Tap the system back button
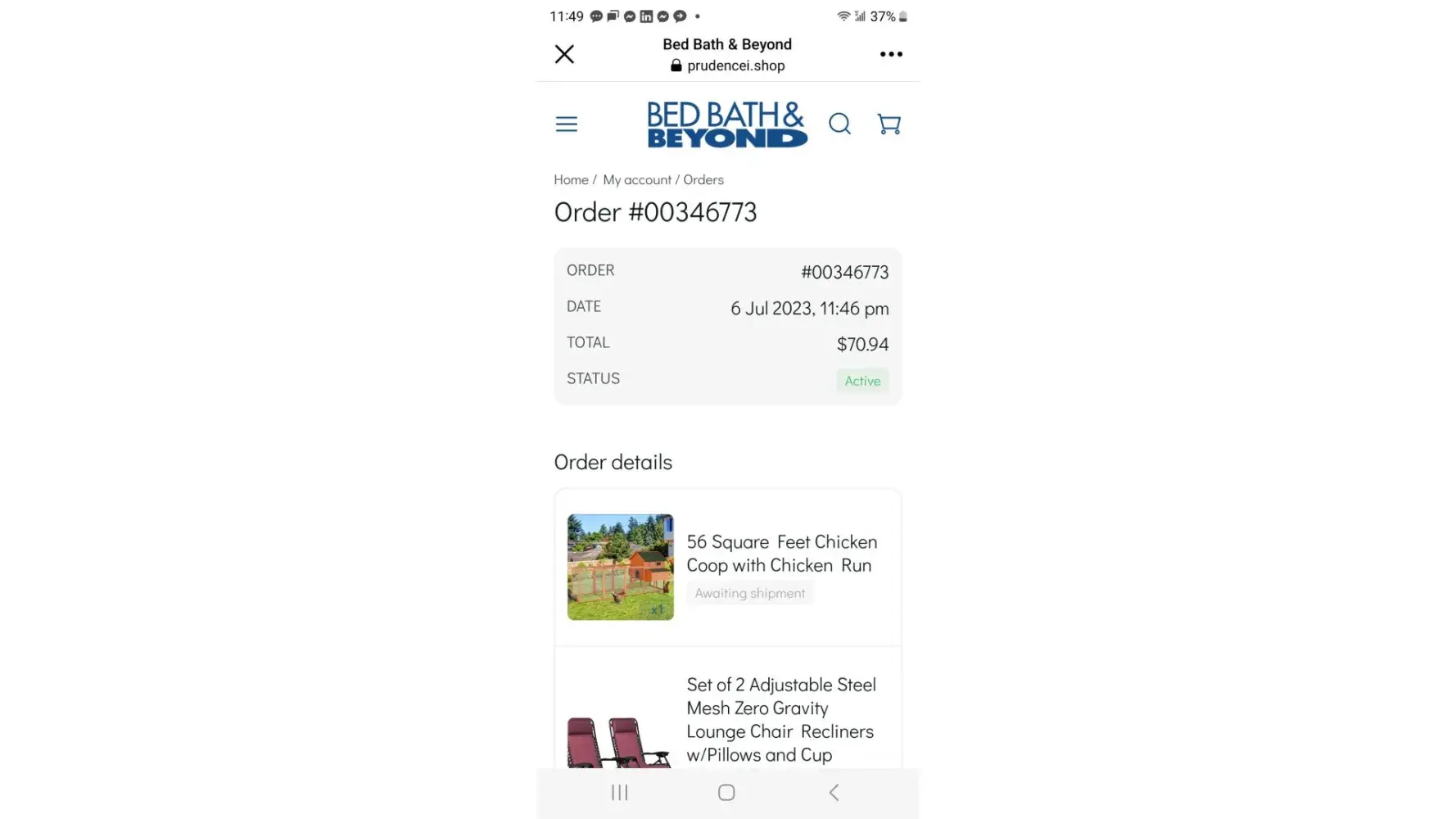 tap(834, 792)
